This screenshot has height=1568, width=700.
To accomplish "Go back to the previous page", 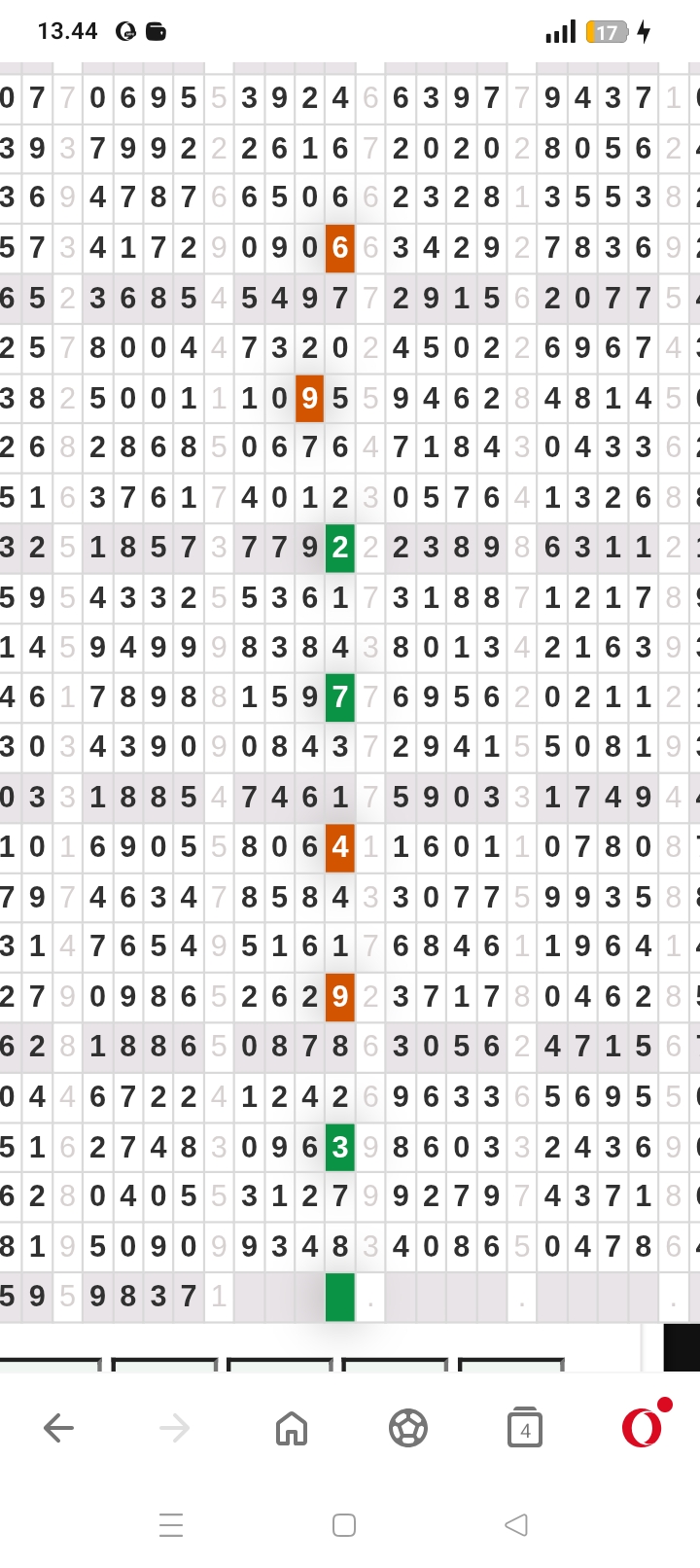I will pyautogui.click(x=58, y=1428).
